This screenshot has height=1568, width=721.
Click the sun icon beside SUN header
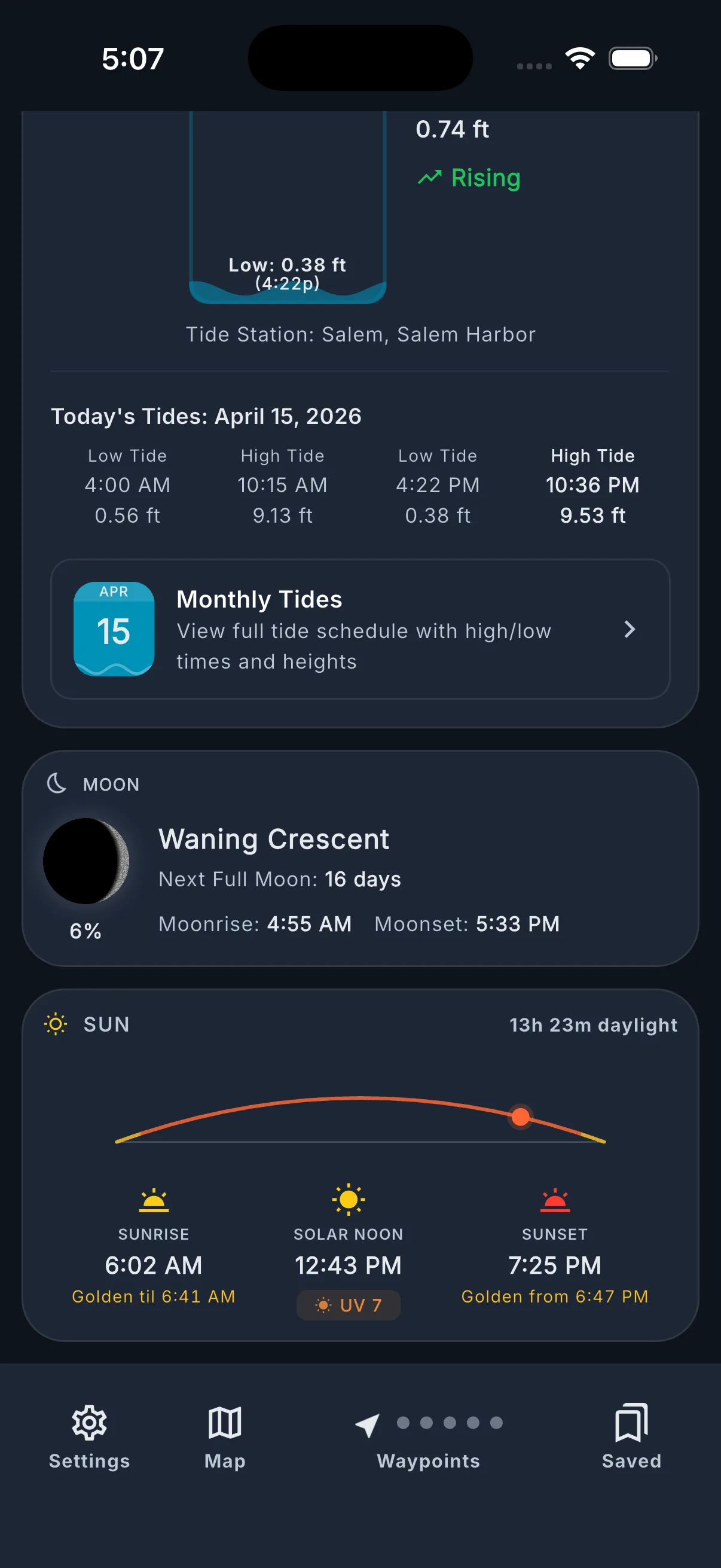[x=54, y=1024]
